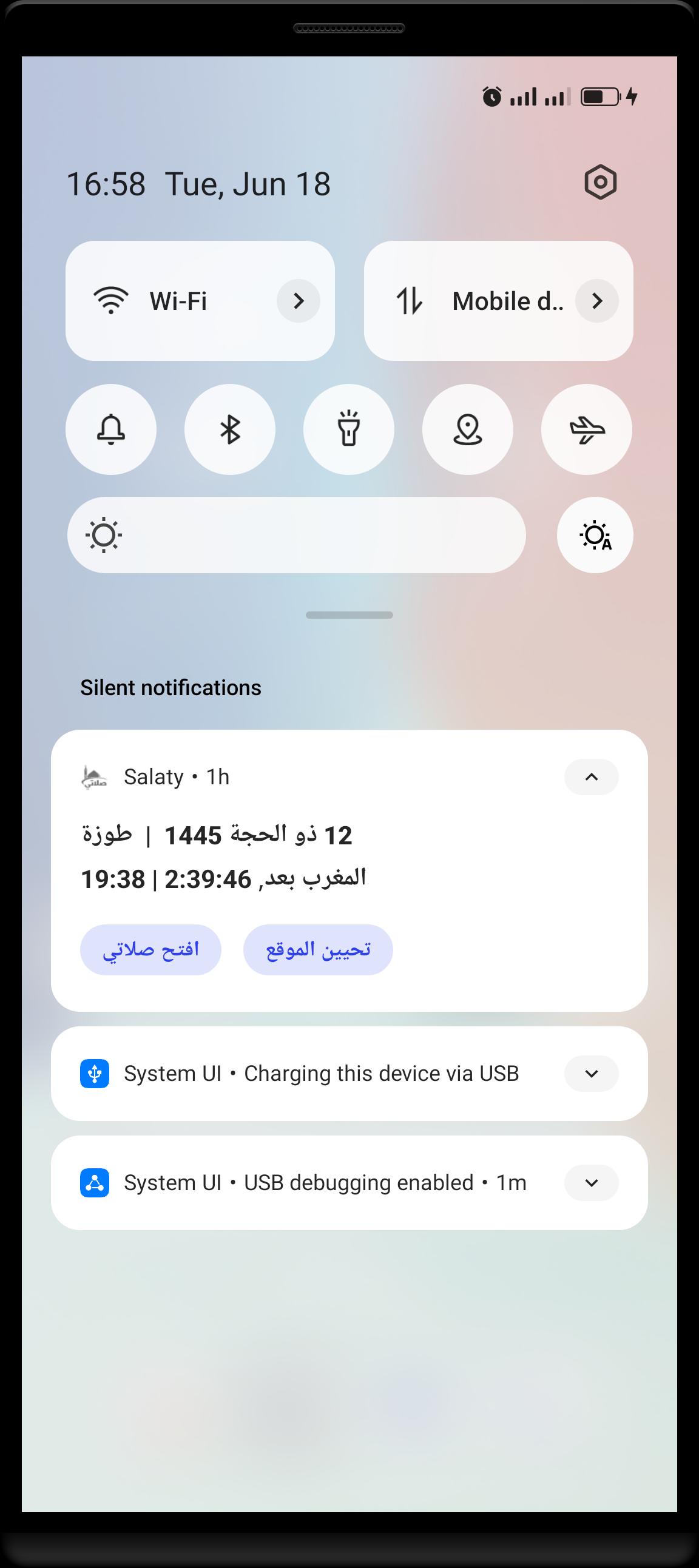Tap the تحيين الموقع button

318,949
